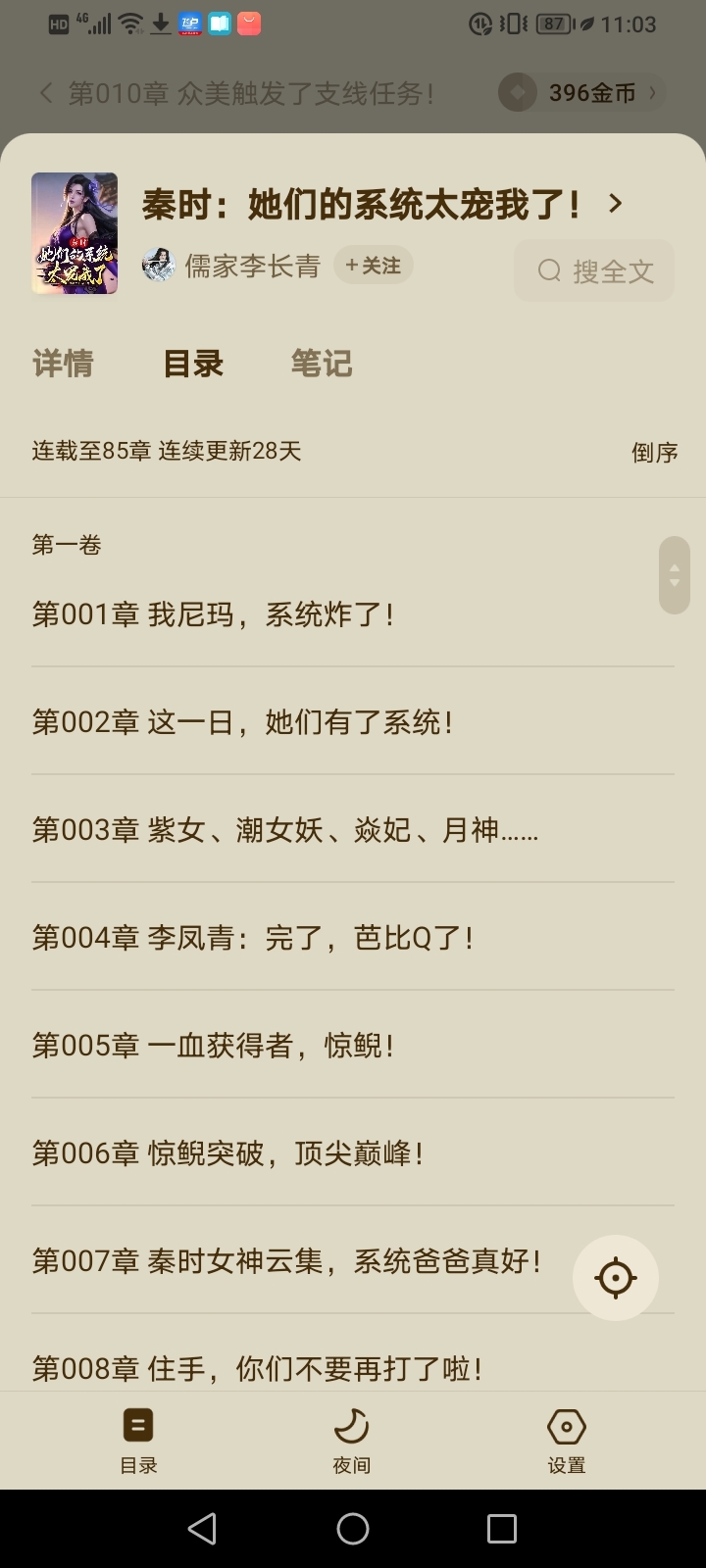The height and width of the screenshot is (1568, 706).
Task: Tap the 搜全文 search box
Action: (594, 270)
